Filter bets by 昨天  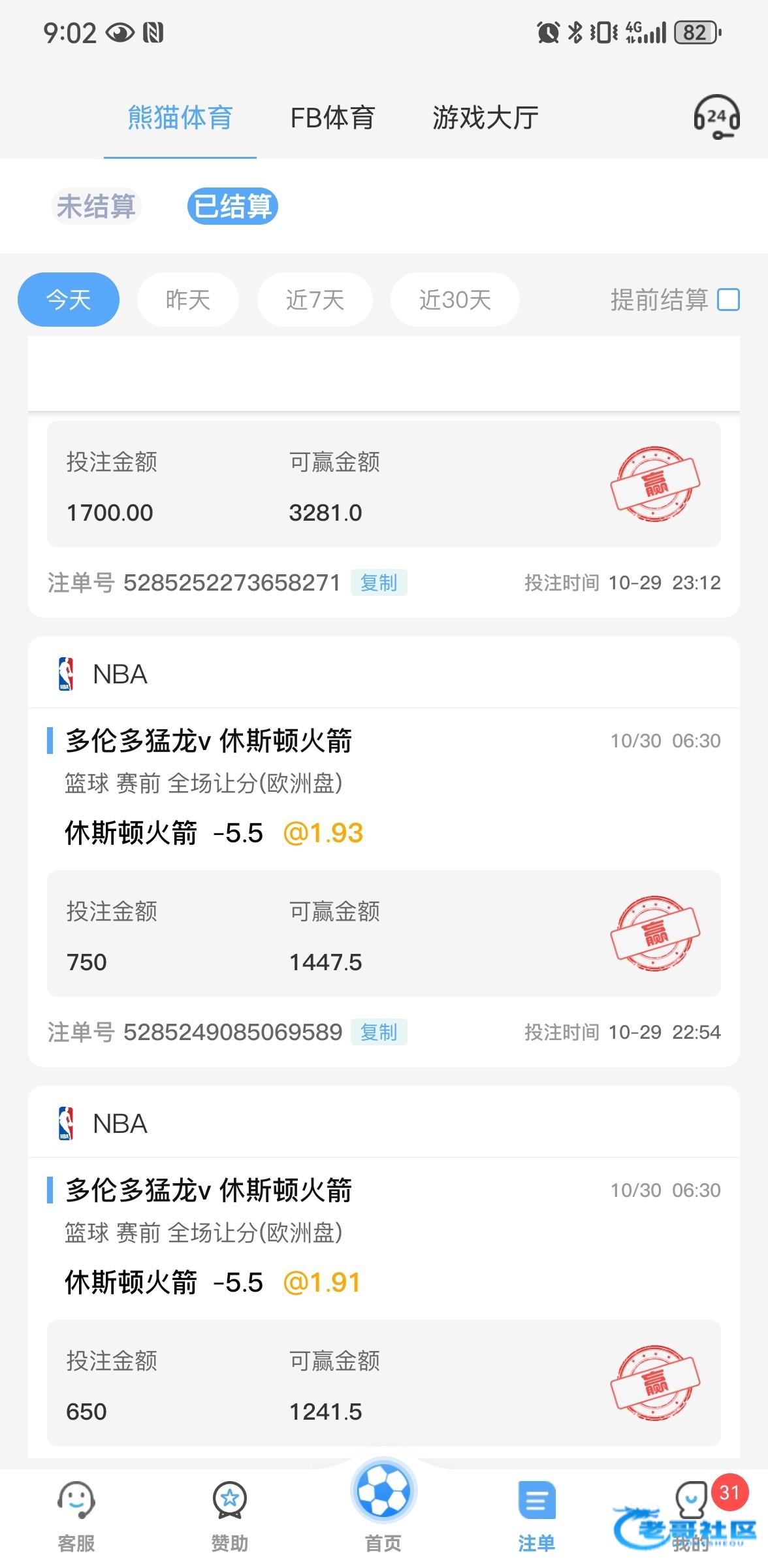188,300
